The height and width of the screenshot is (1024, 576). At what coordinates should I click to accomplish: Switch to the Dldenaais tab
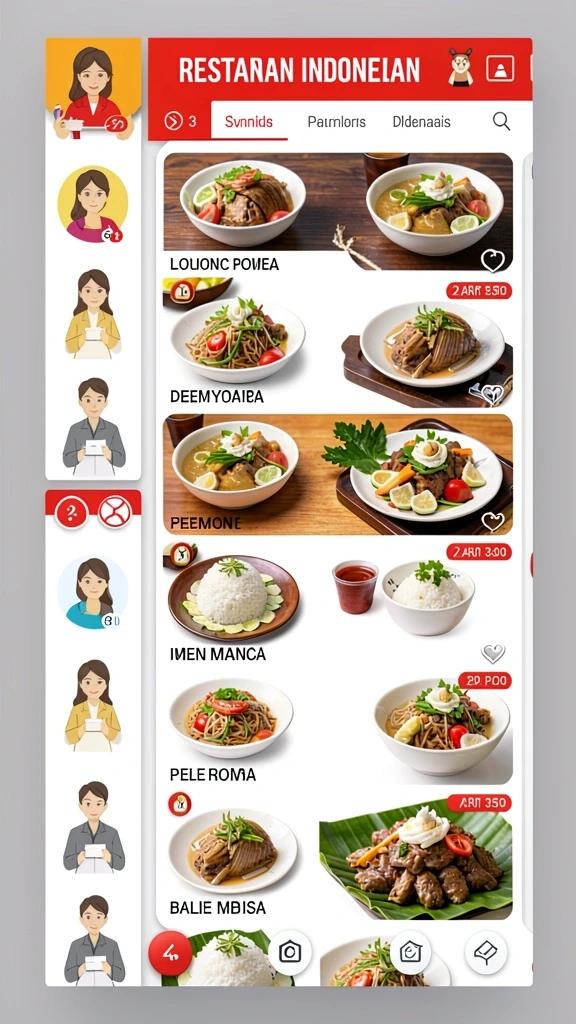tap(421, 121)
